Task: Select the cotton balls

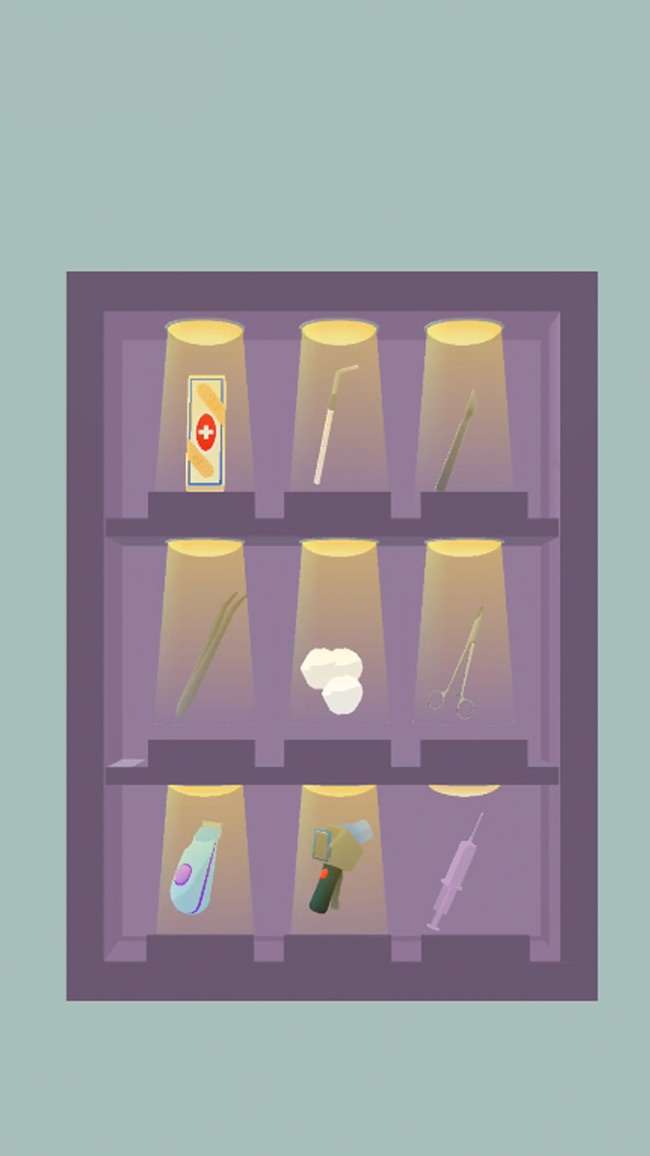Action: point(334,678)
